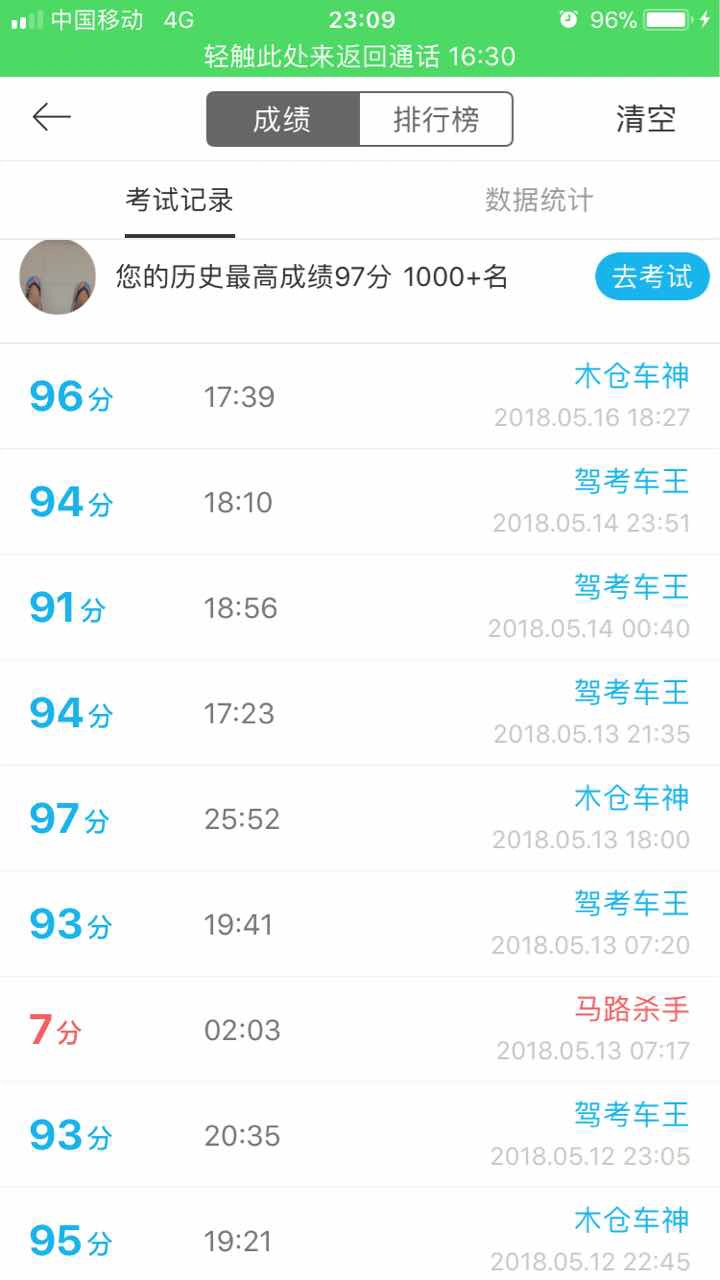Select the 成绩 segment
720x1280 pixels.
283,120
